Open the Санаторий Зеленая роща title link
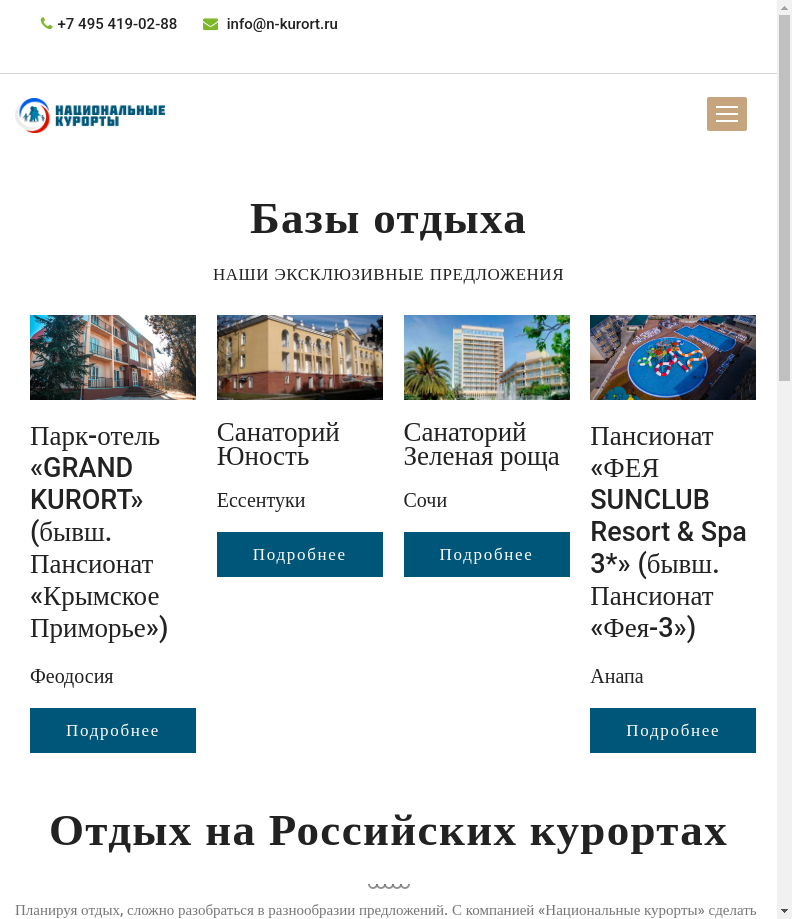This screenshot has width=792, height=919. click(481, 444)
